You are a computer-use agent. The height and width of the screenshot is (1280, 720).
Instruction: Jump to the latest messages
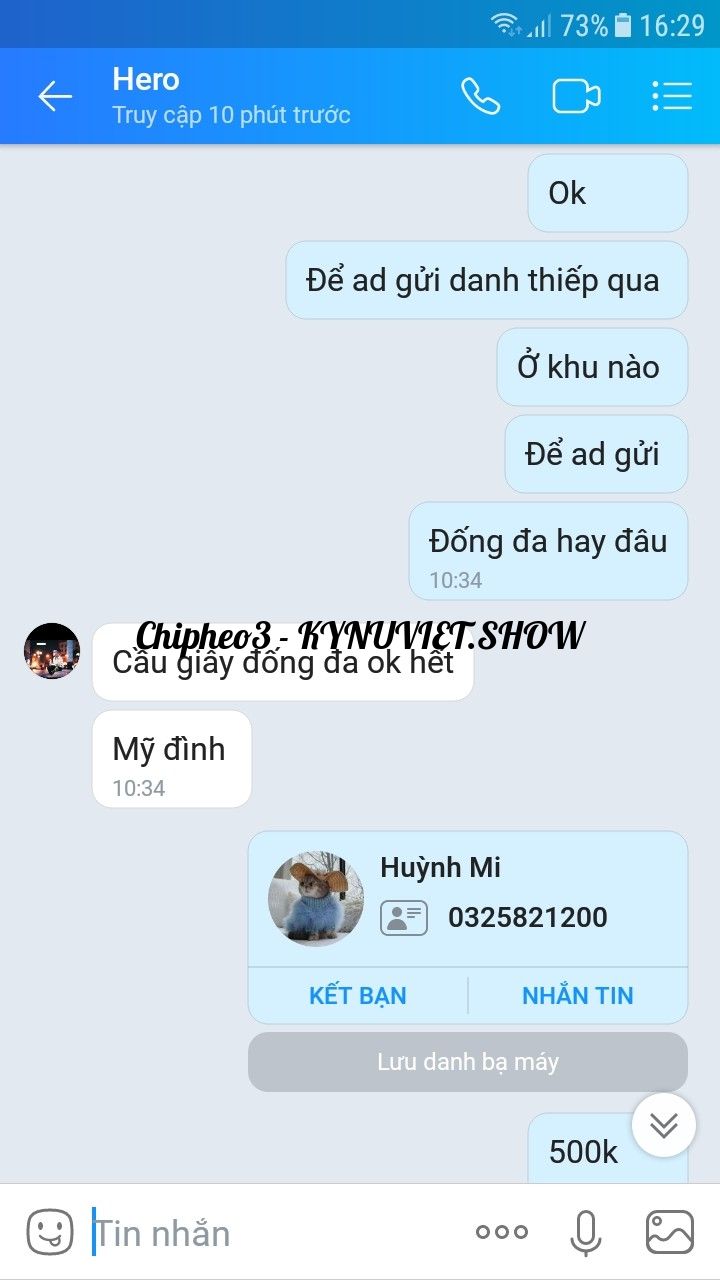[663, 1125]
